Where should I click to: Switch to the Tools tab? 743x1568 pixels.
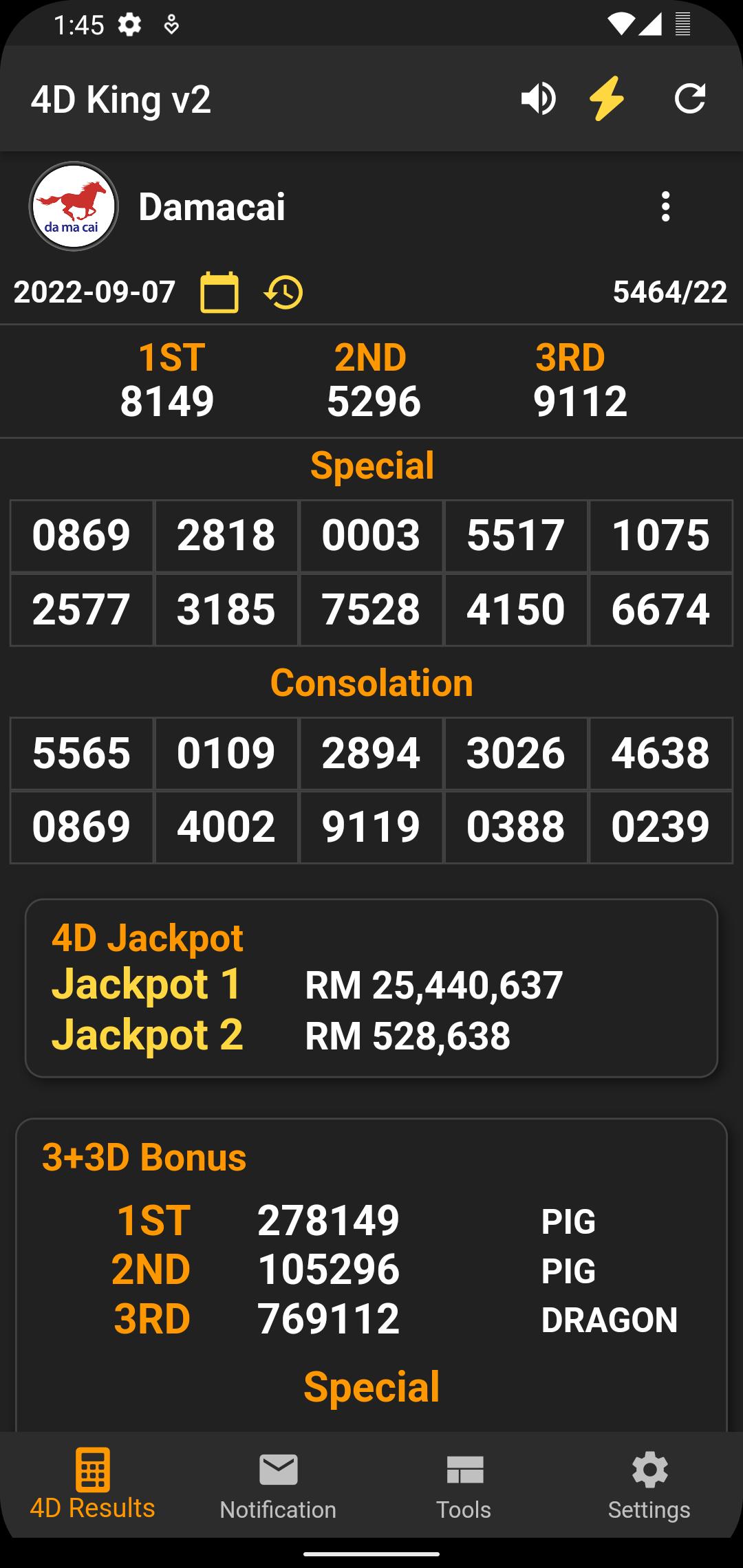tap(464, 1485)
